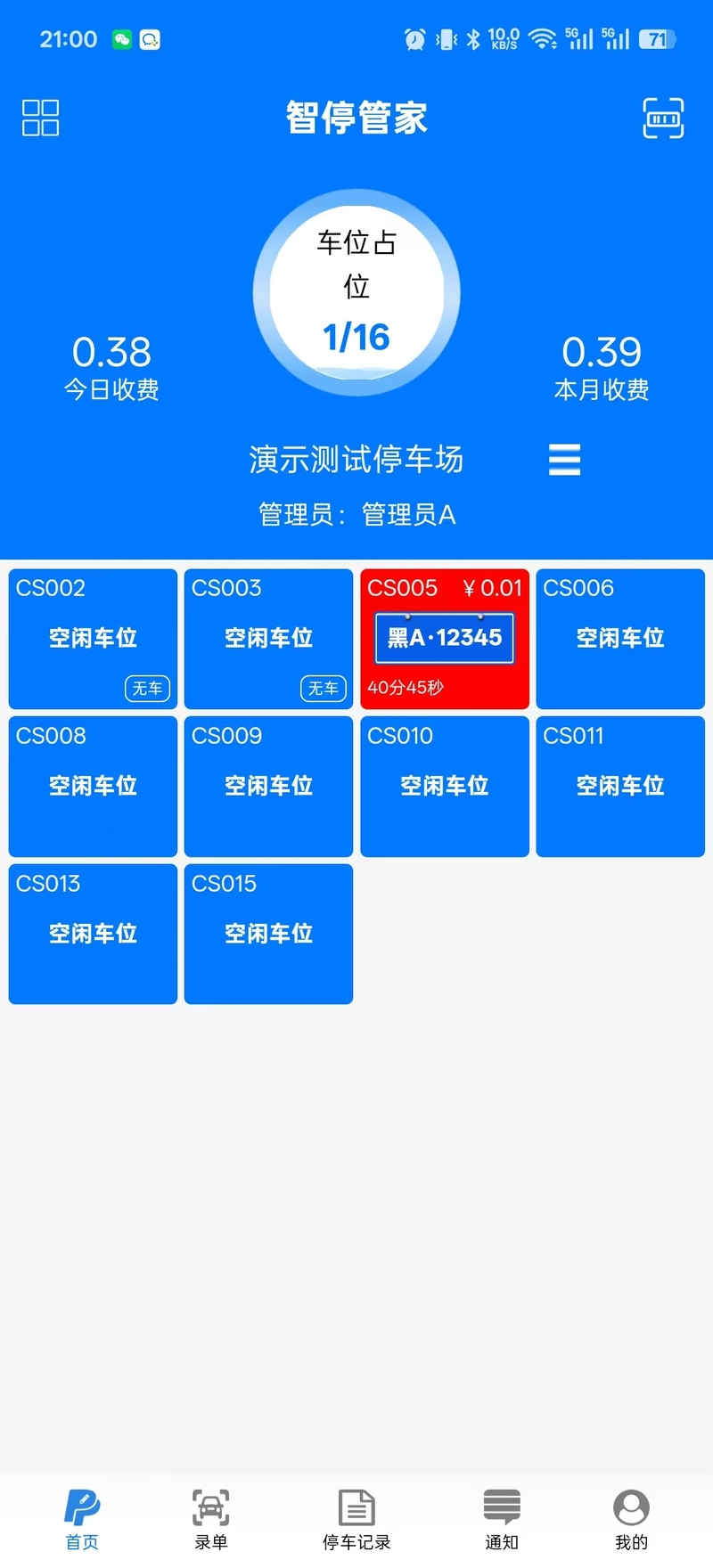Open parking space CS002

click(x=93, y=639)
